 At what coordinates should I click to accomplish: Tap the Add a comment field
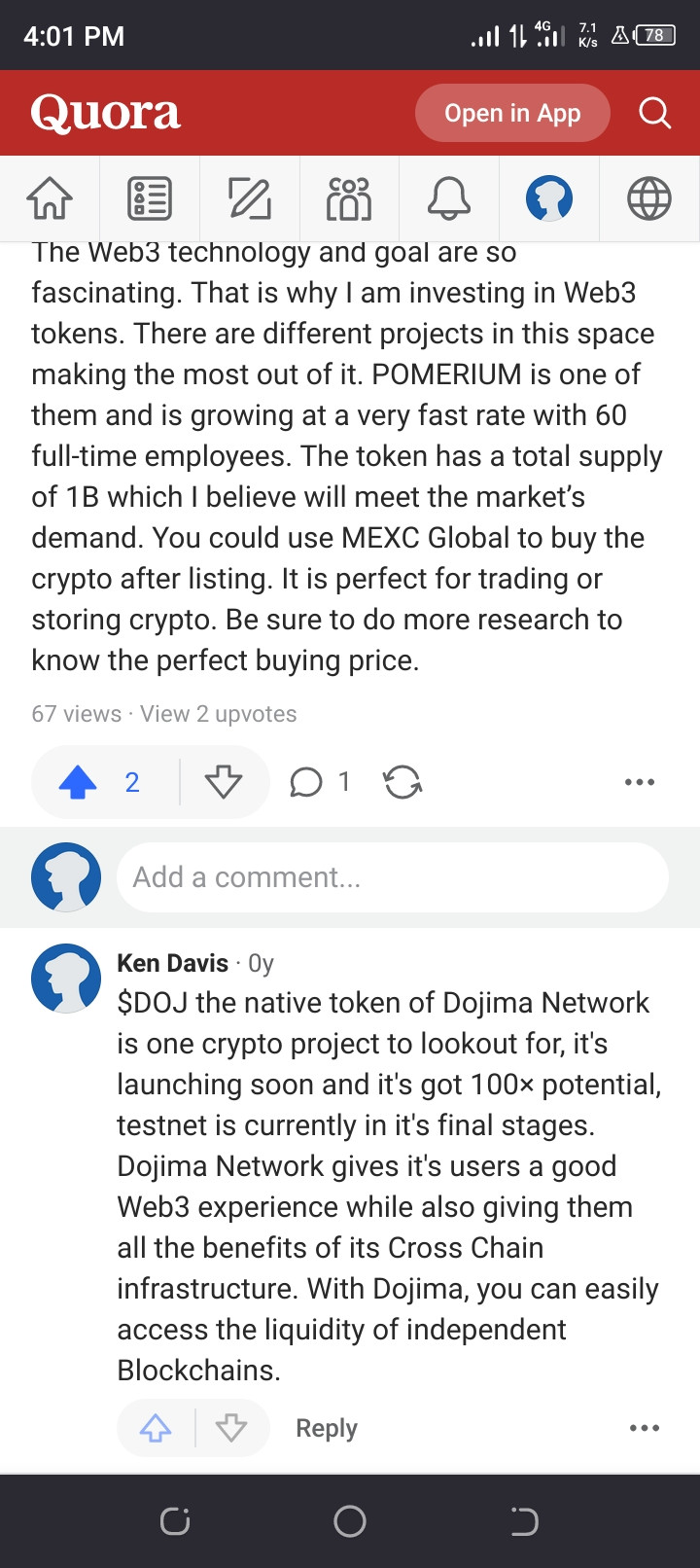(x=393, y=877)
